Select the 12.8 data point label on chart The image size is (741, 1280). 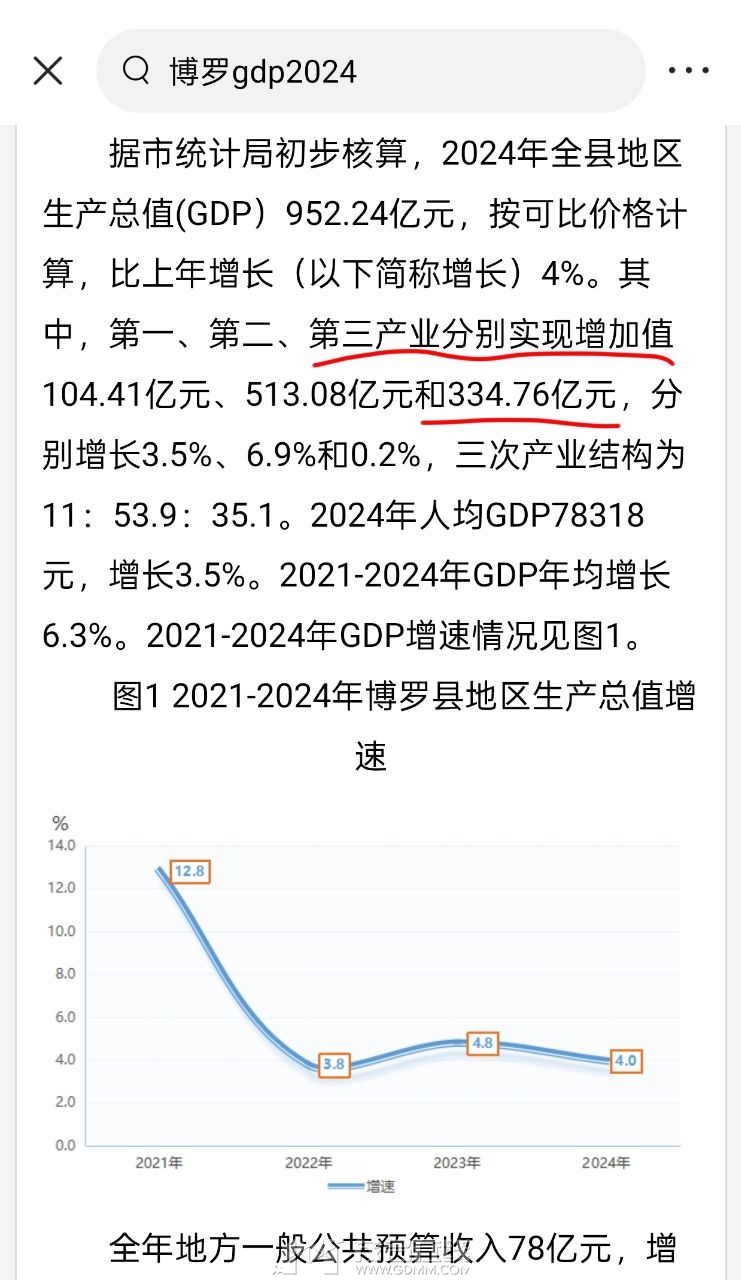[190, 872]
